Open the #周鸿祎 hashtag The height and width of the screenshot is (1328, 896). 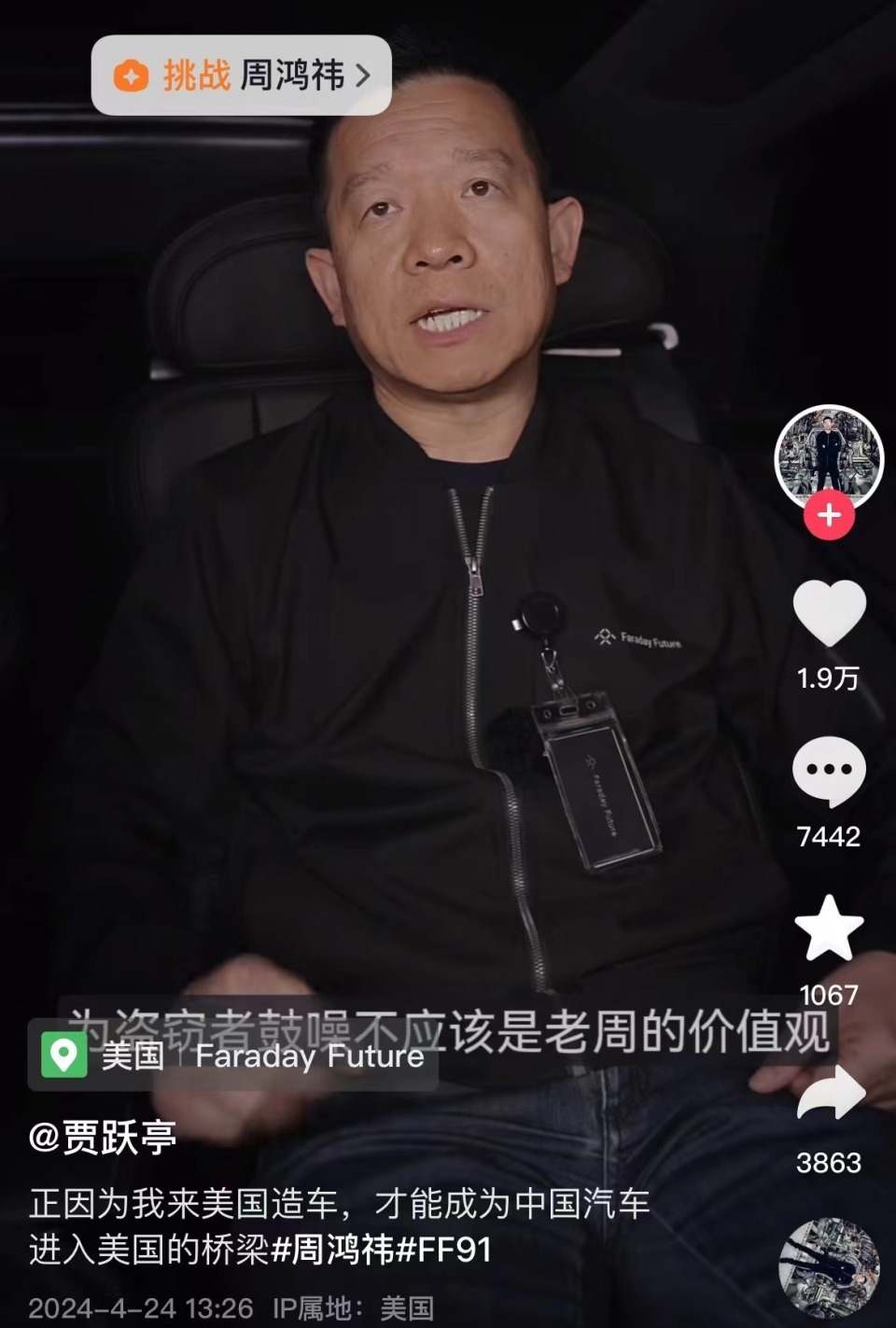[x=333, y=1250]
